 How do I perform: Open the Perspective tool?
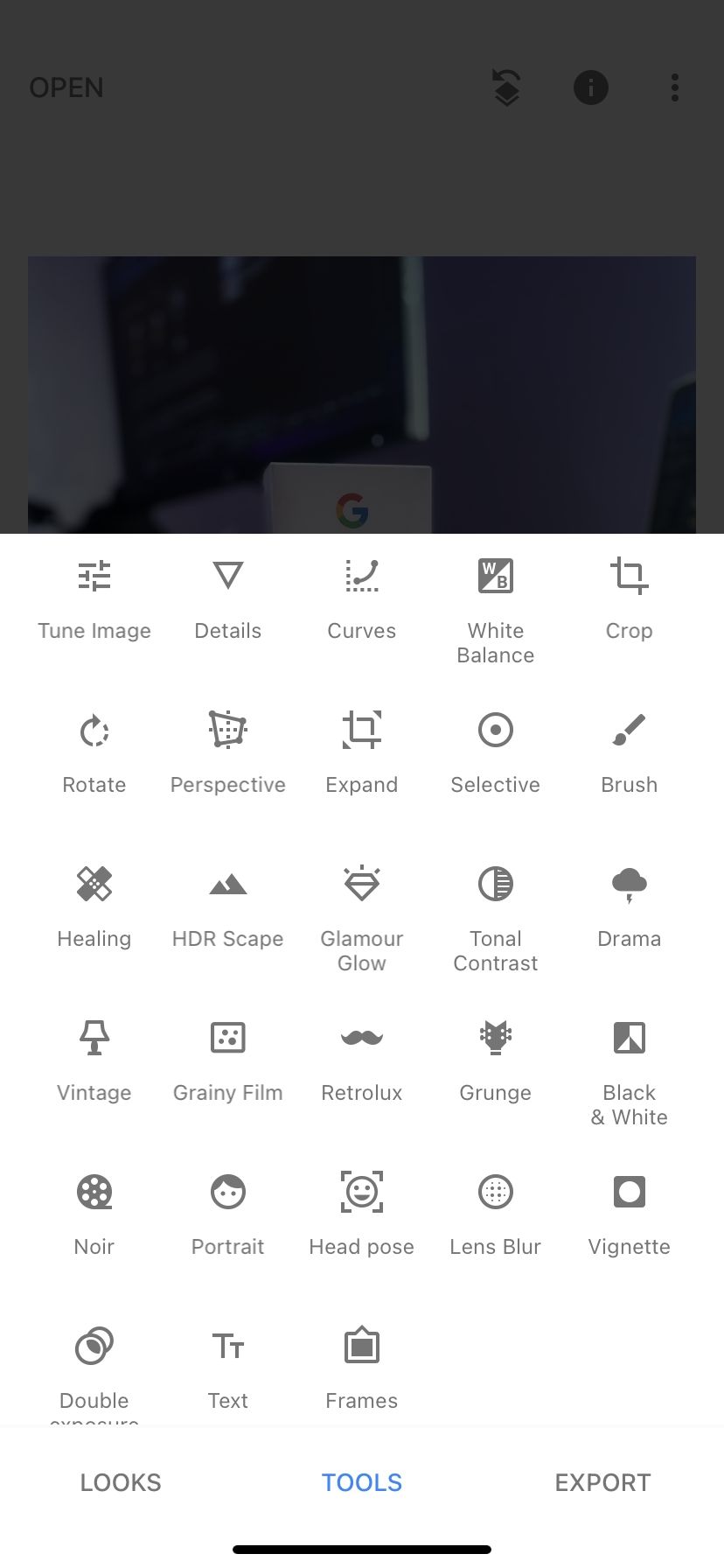(x=227, y=752)
